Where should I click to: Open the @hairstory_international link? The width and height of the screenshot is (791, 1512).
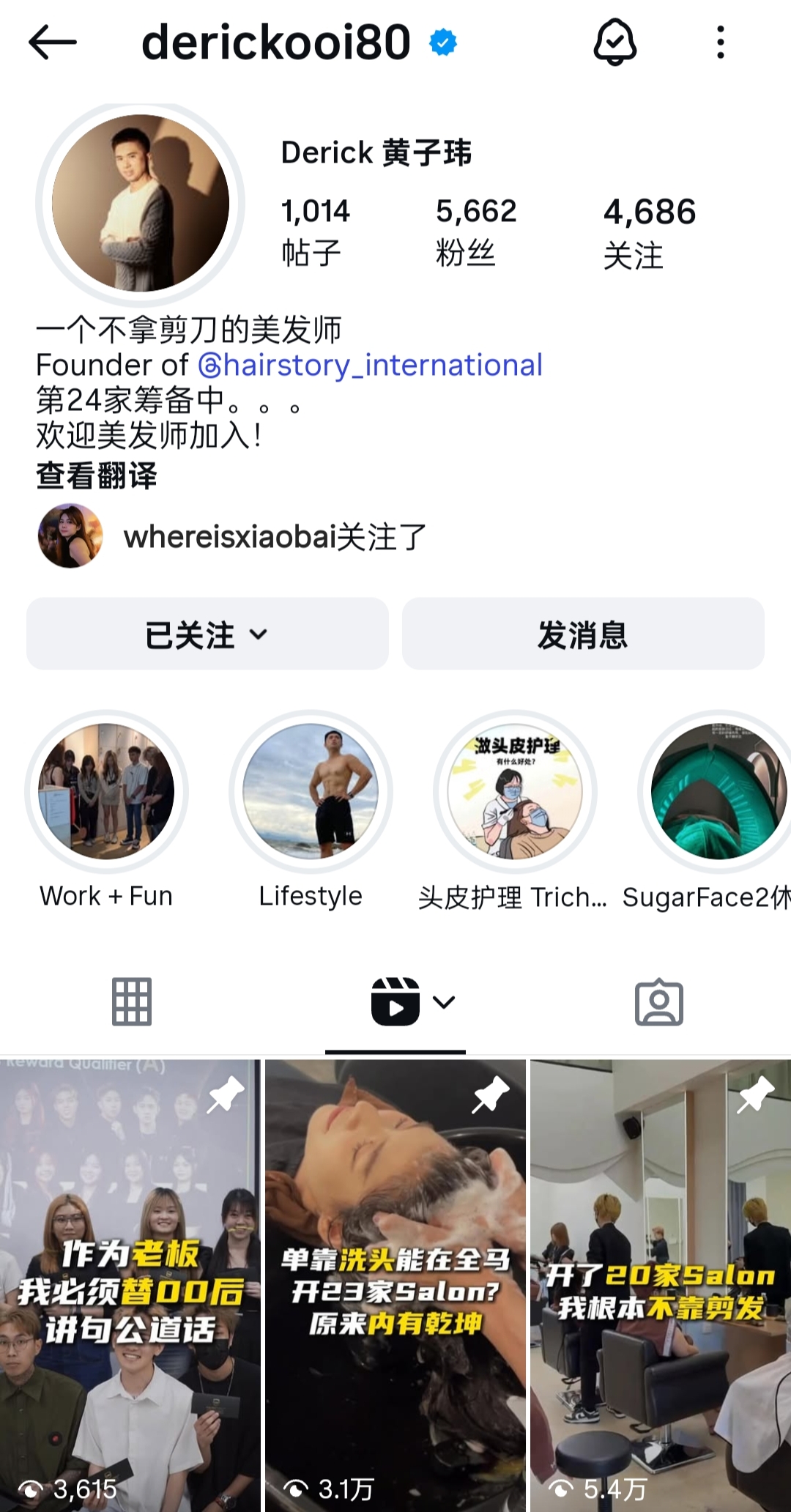point(370,364)
